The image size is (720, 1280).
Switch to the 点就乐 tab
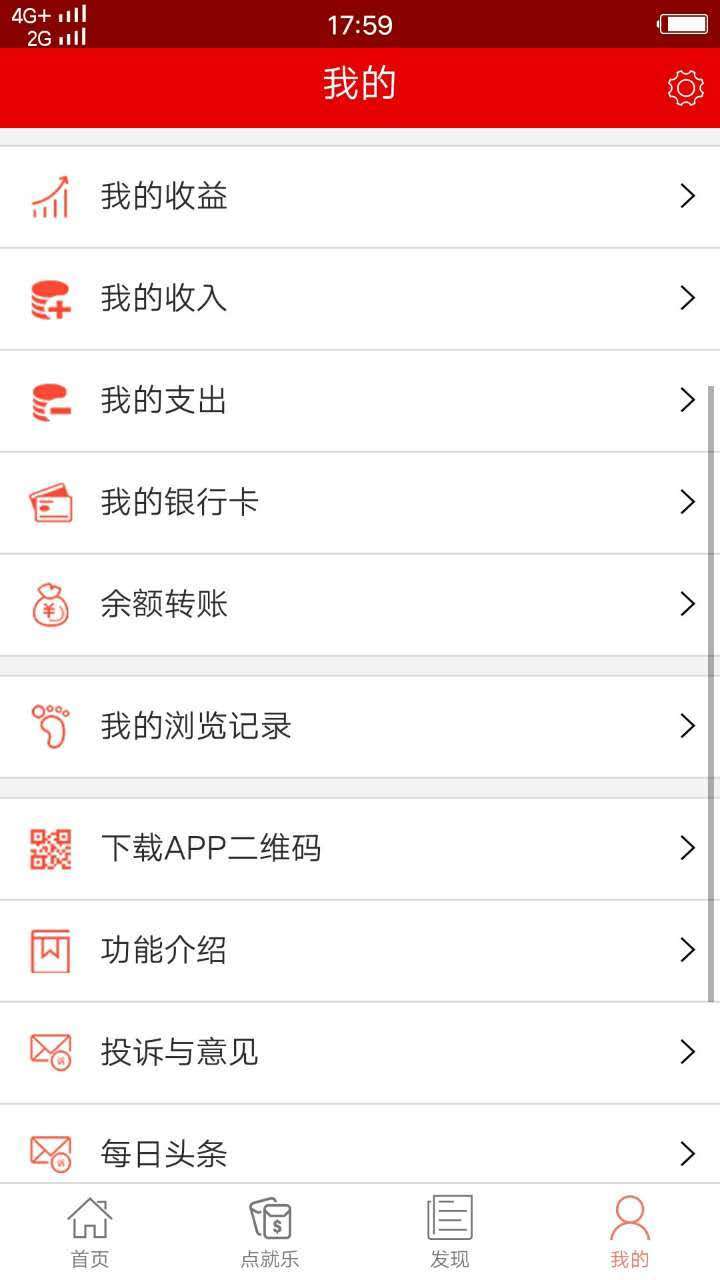[x=270, y=1232]
